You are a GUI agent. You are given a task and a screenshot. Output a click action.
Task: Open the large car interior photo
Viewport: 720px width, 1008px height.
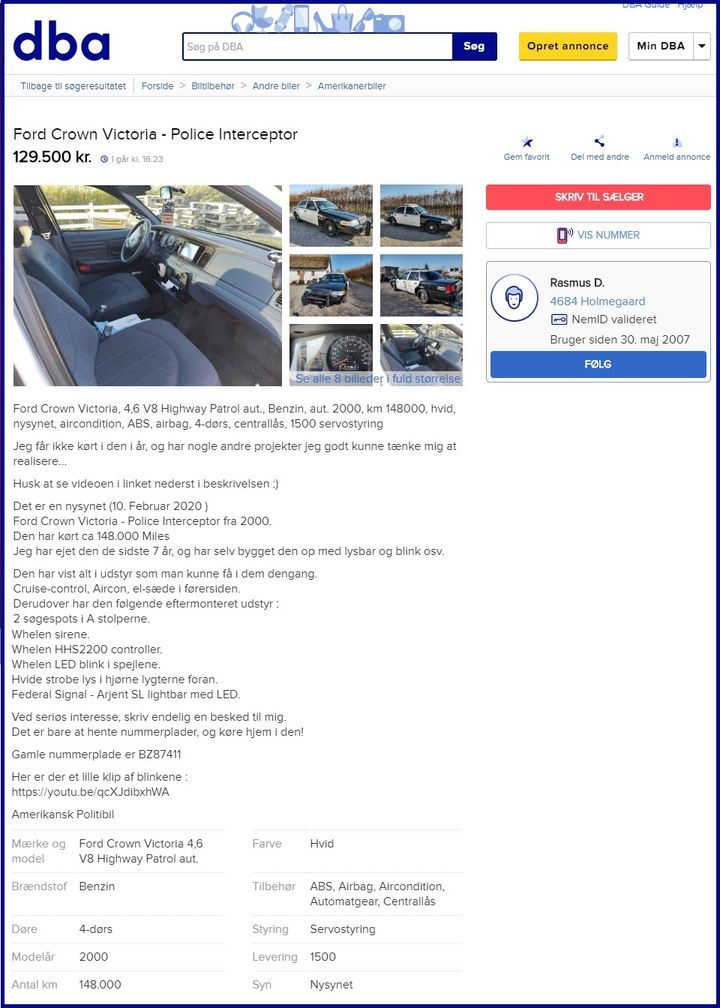(148, 285)
